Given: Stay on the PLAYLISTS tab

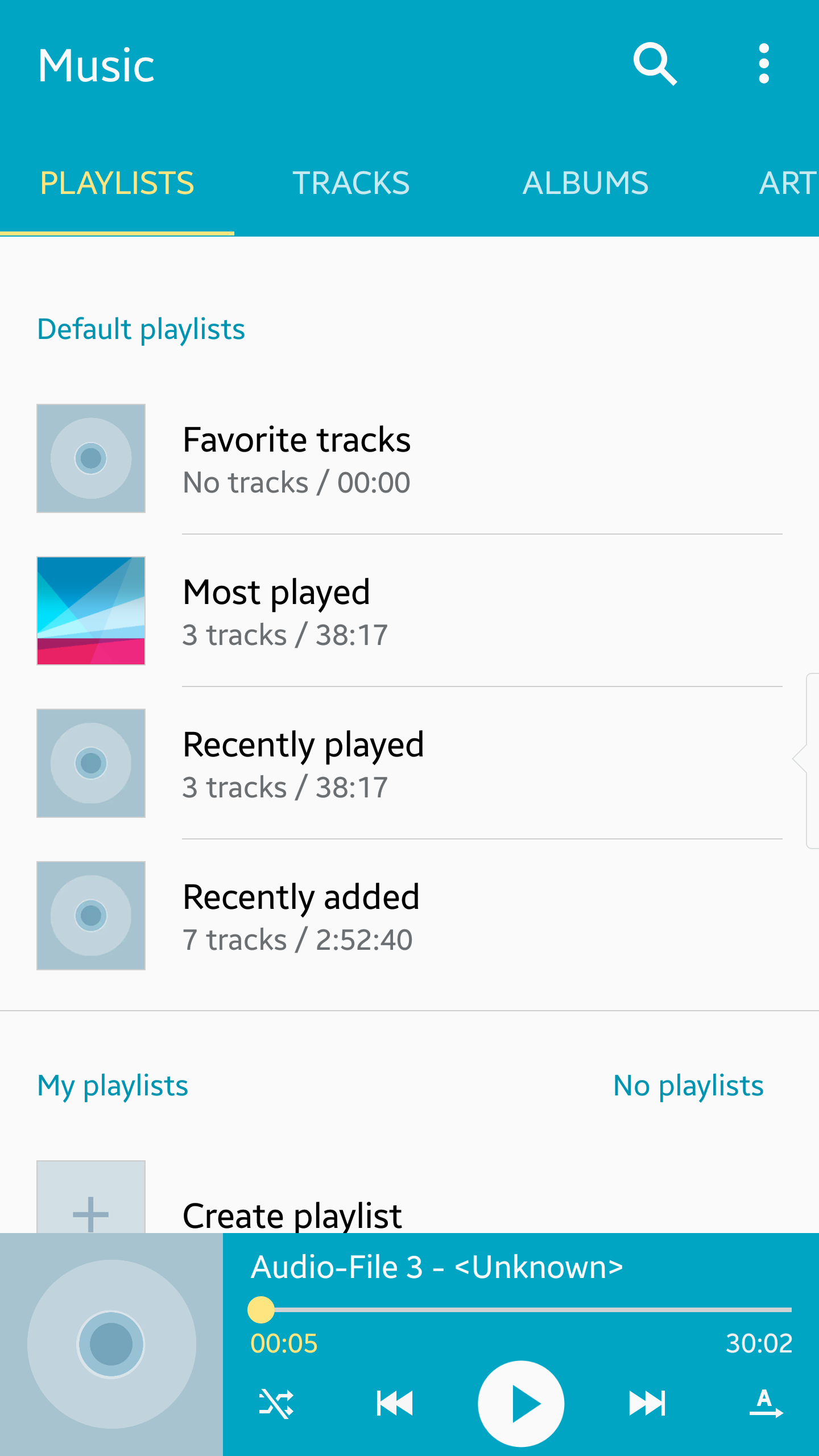Looking at the screenshot, I should tap(116, 182).
